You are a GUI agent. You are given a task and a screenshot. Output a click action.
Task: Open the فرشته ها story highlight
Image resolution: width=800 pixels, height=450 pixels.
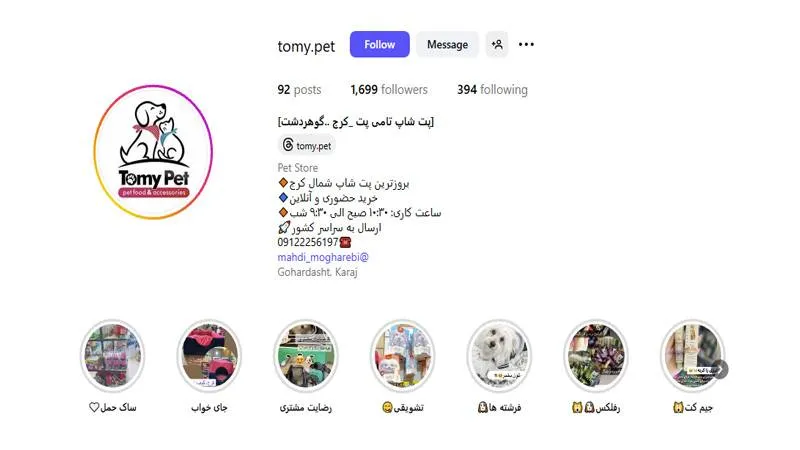pos(499,358)
